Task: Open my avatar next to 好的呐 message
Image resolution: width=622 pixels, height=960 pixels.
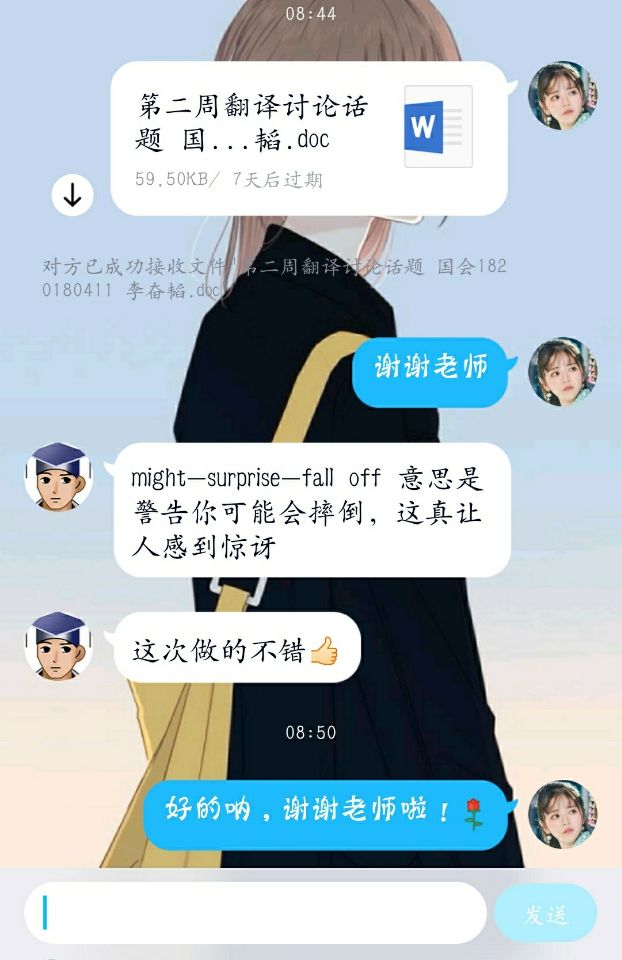Action: (x=562, y=814)
